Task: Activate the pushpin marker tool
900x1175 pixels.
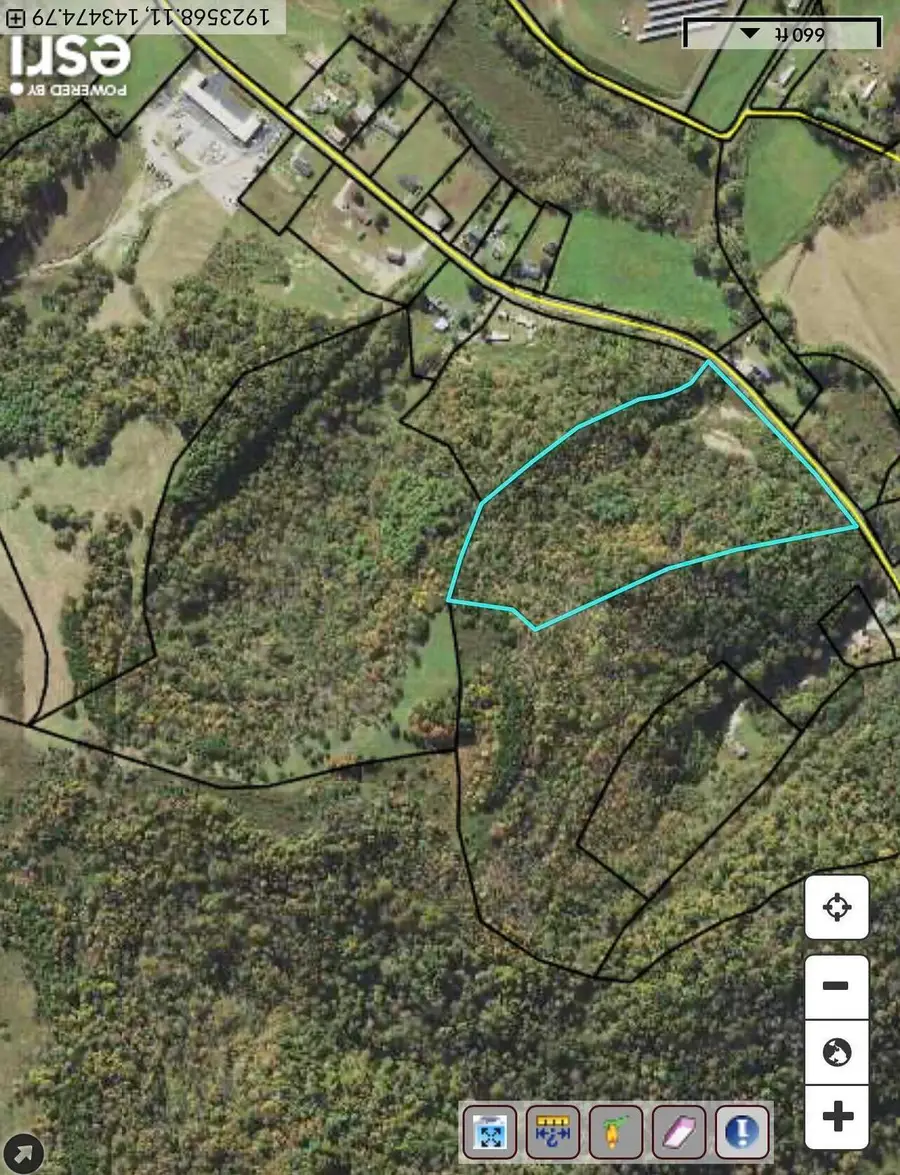Action: pyautogui.click(x=616, y=1133)
